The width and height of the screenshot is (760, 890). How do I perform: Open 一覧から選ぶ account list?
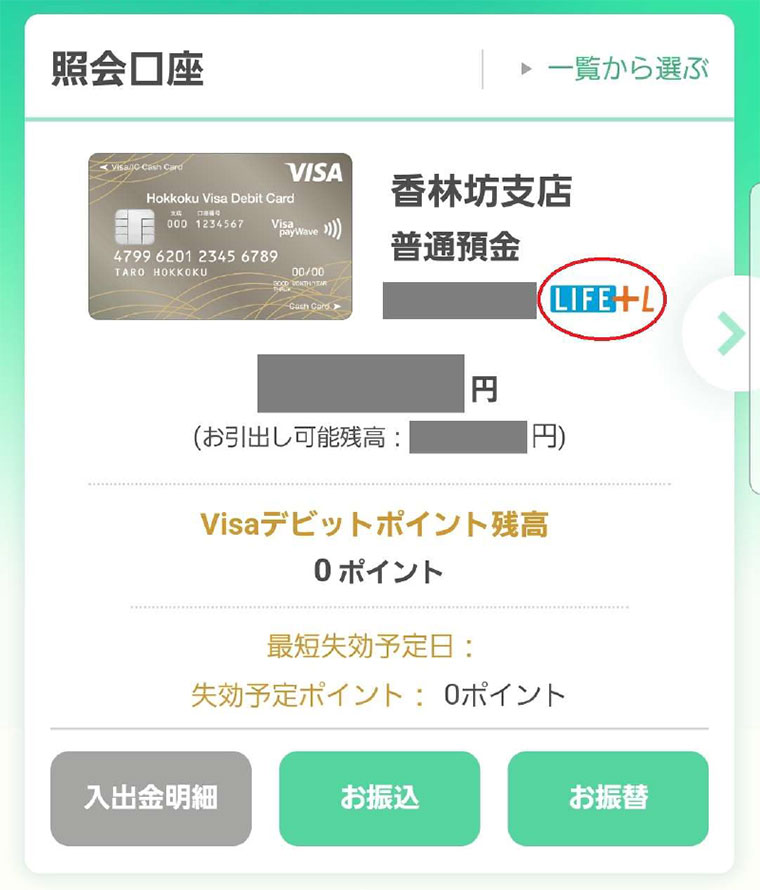(x=617, y=70)
